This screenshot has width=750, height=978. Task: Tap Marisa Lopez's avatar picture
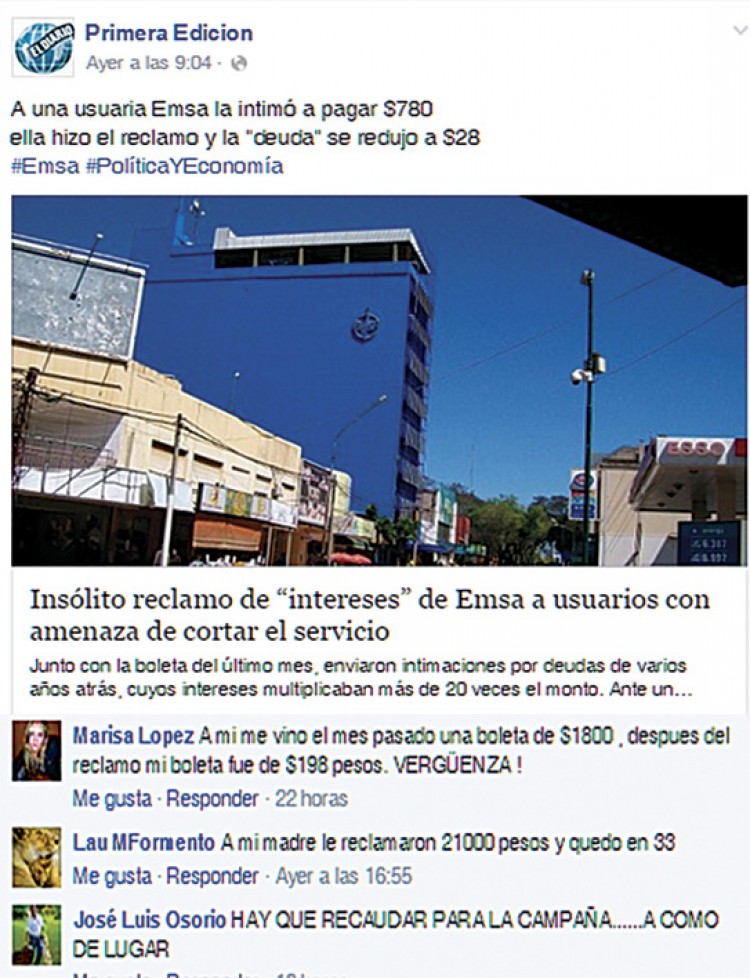point(37,750)
